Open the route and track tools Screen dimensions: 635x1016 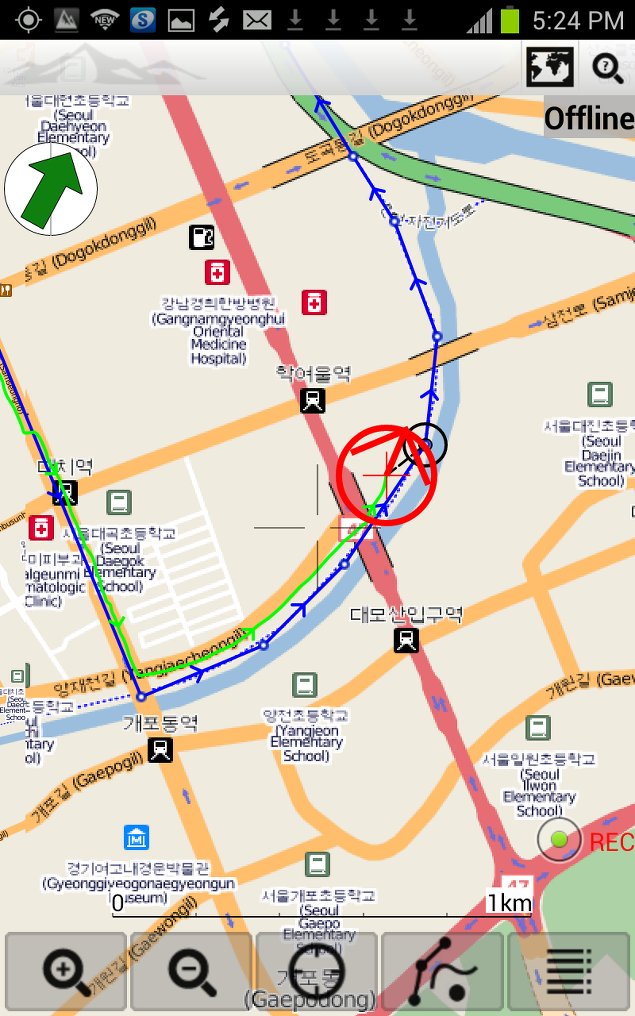[443, 973]
